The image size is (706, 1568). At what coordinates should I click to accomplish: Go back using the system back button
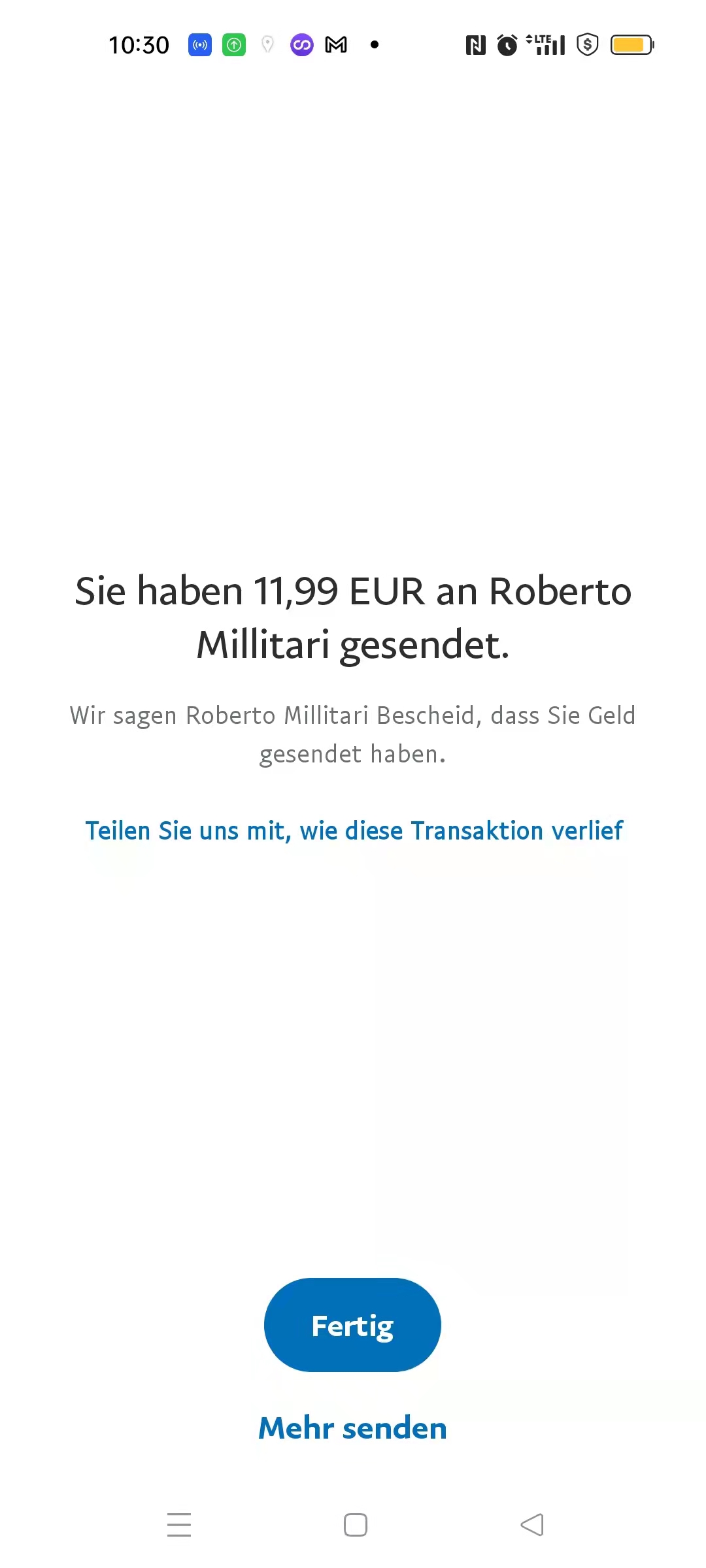click(531, 1525)
